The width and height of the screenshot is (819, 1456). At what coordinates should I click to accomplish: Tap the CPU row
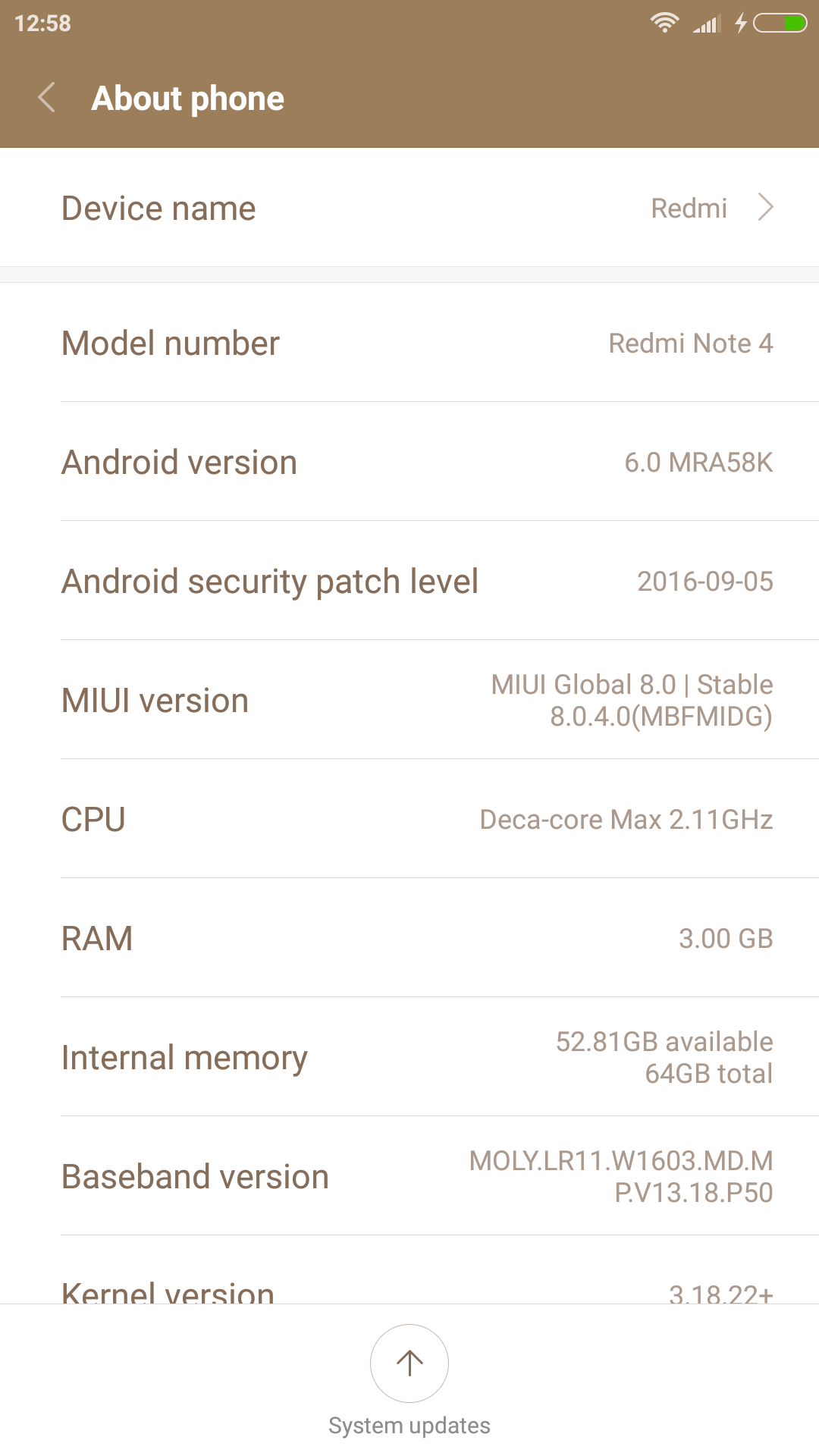tap(409, 819)
